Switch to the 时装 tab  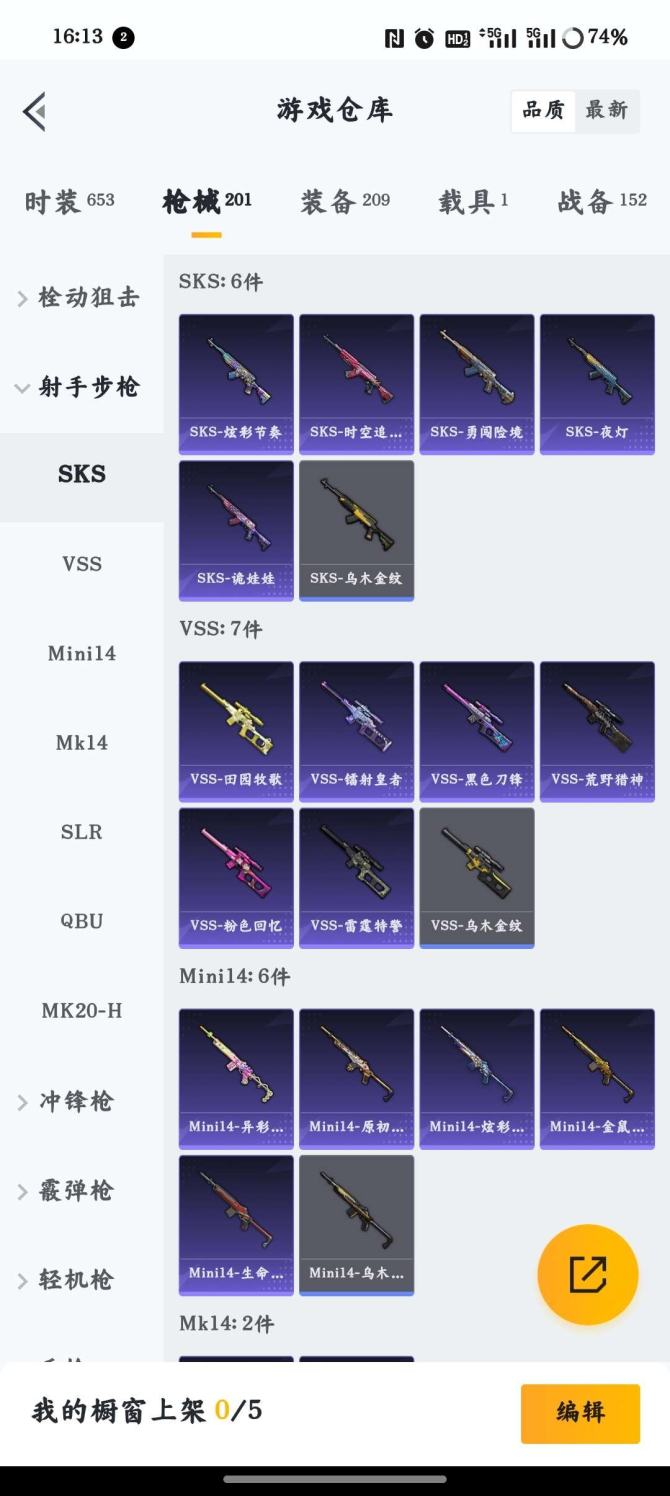[69, 201]
